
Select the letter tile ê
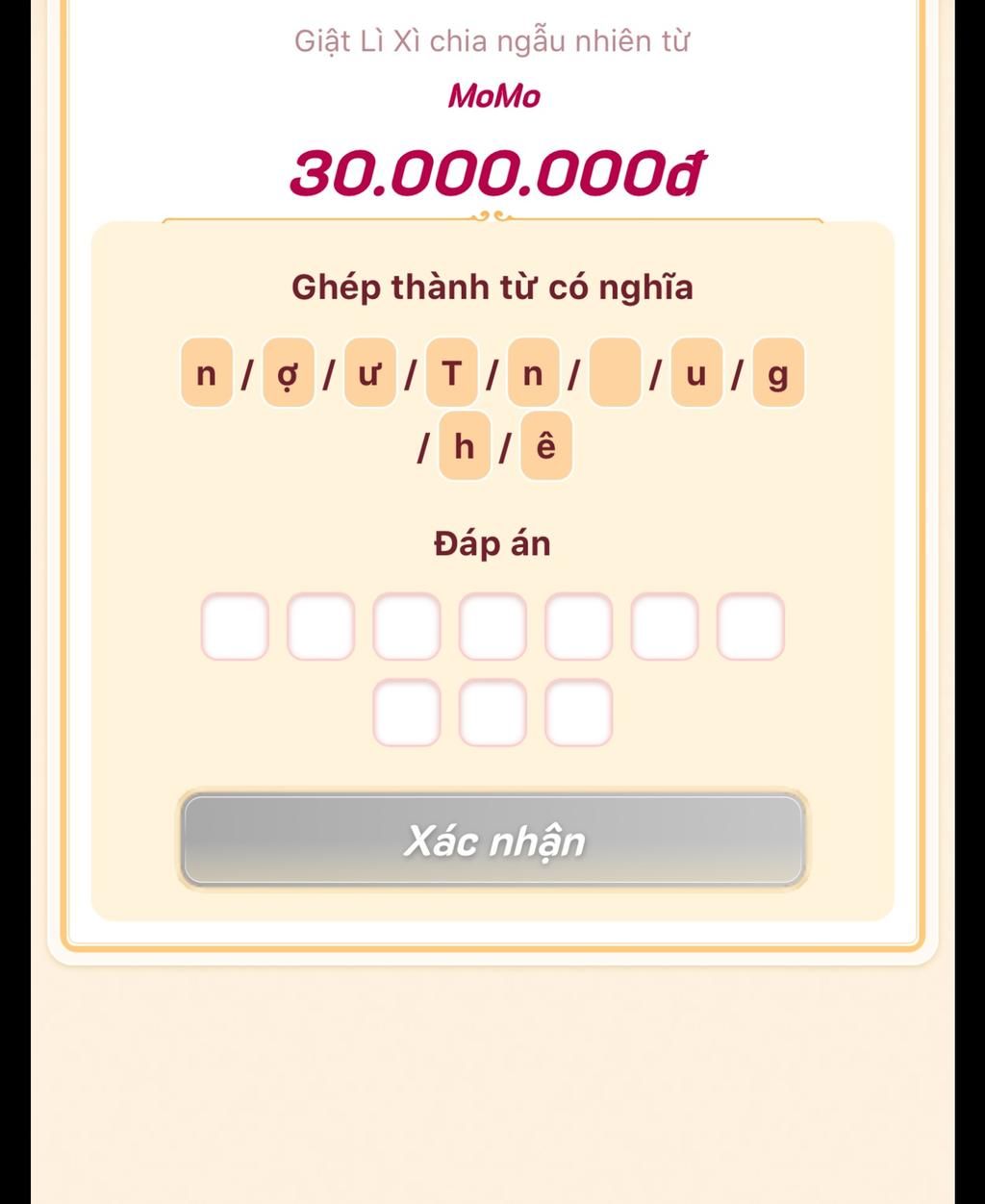point(546,446)
